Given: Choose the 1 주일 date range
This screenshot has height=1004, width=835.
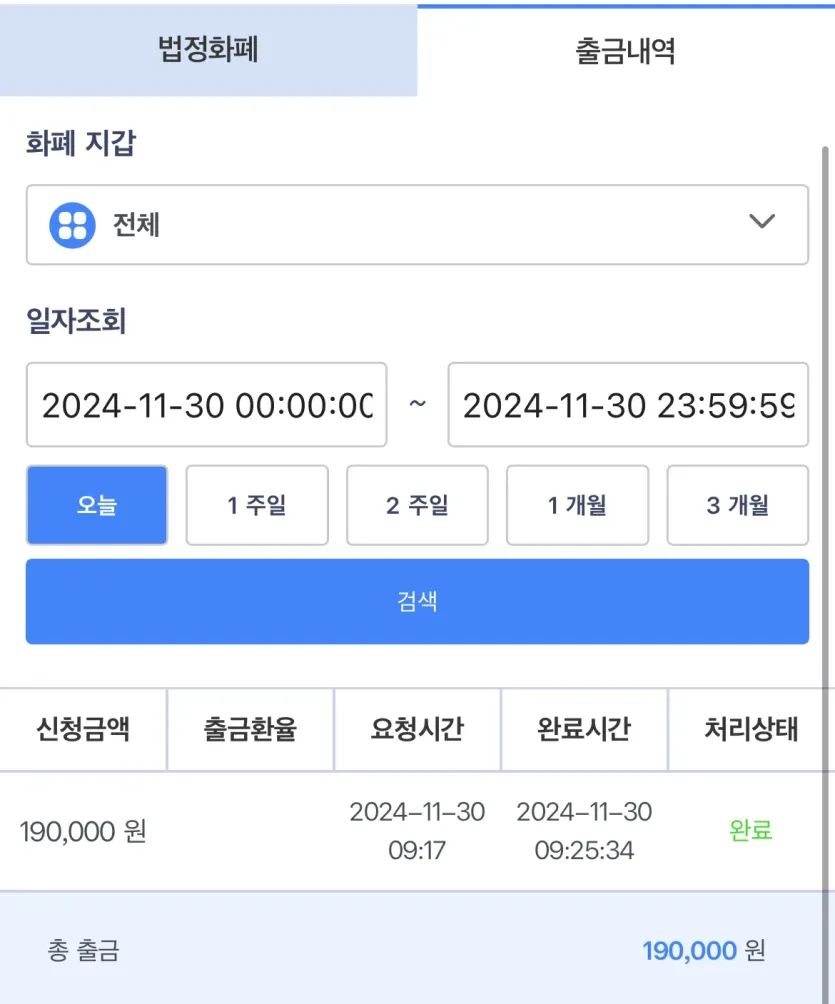Looking at the screenshot, I should pyautogui.click(x=257, y=505).
